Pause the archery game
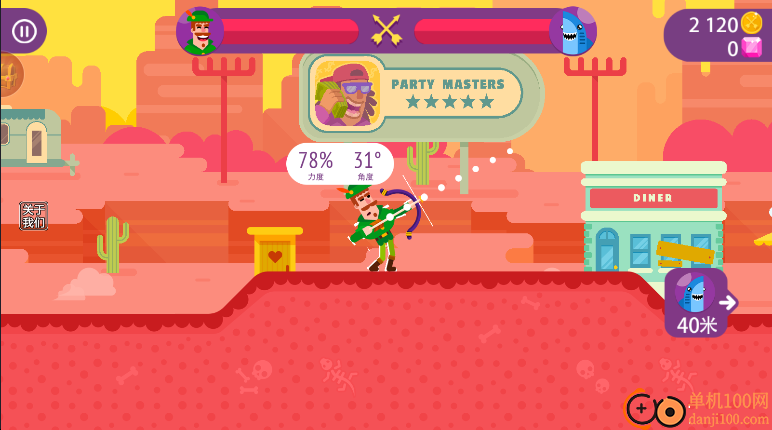The image size is (772, 430). pyautogui.click(x=22, y=30)
